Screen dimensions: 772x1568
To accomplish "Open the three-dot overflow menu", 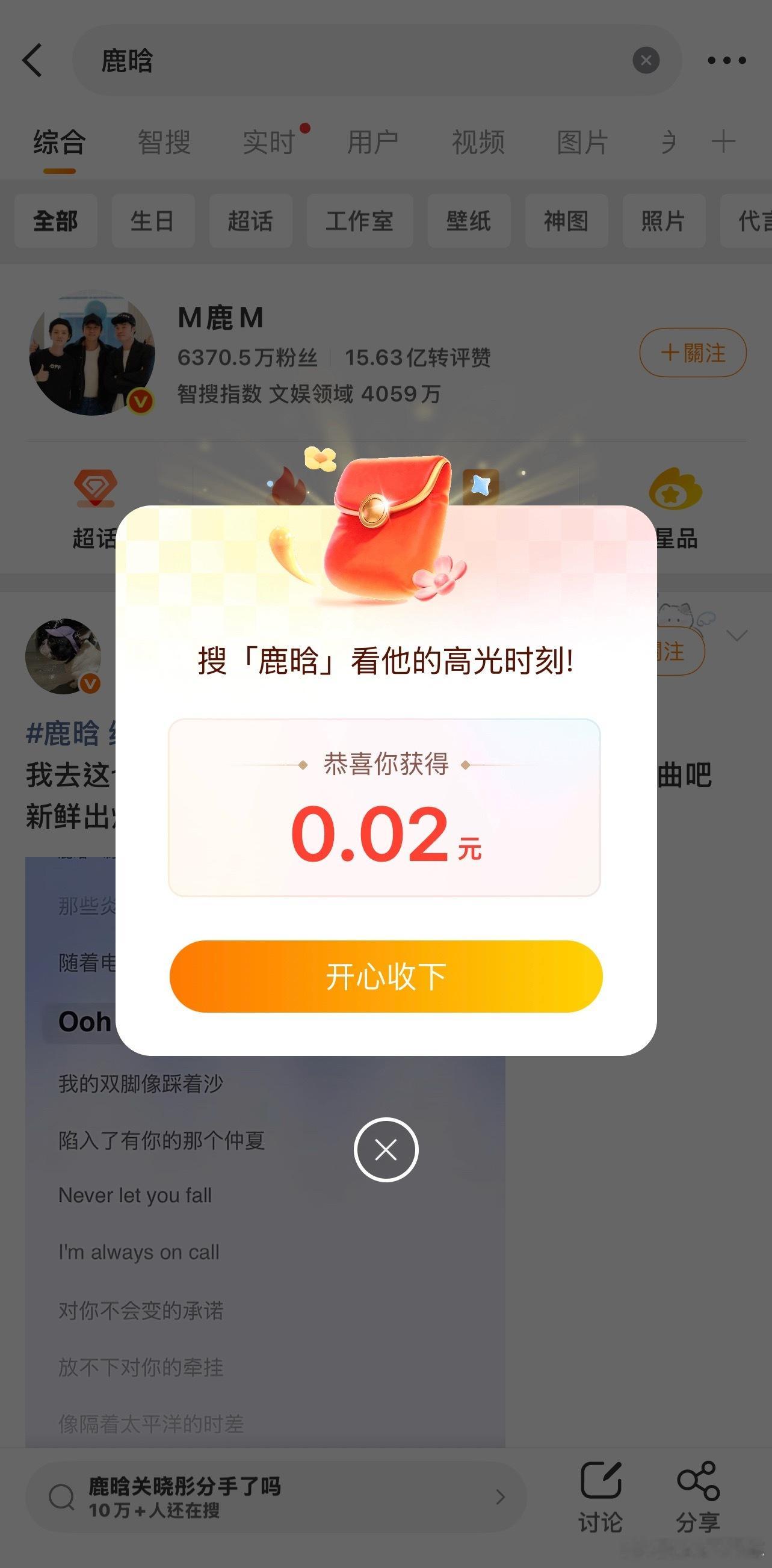I will click(x=728, y=60).
